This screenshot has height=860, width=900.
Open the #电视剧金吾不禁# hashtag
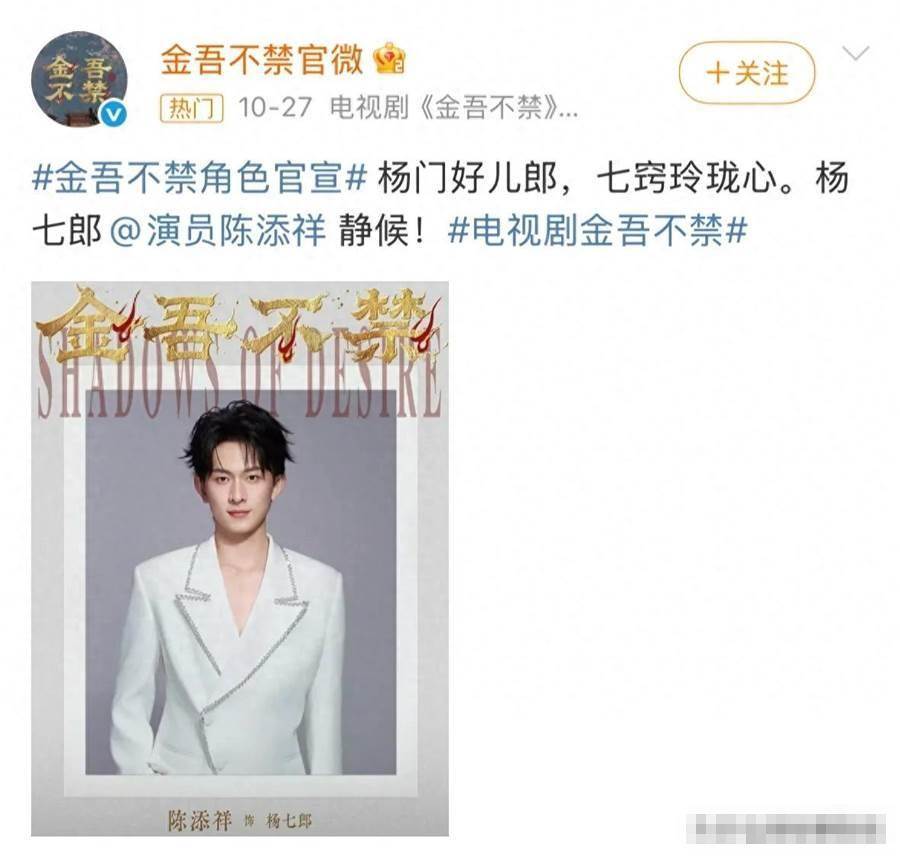point(597,231)
